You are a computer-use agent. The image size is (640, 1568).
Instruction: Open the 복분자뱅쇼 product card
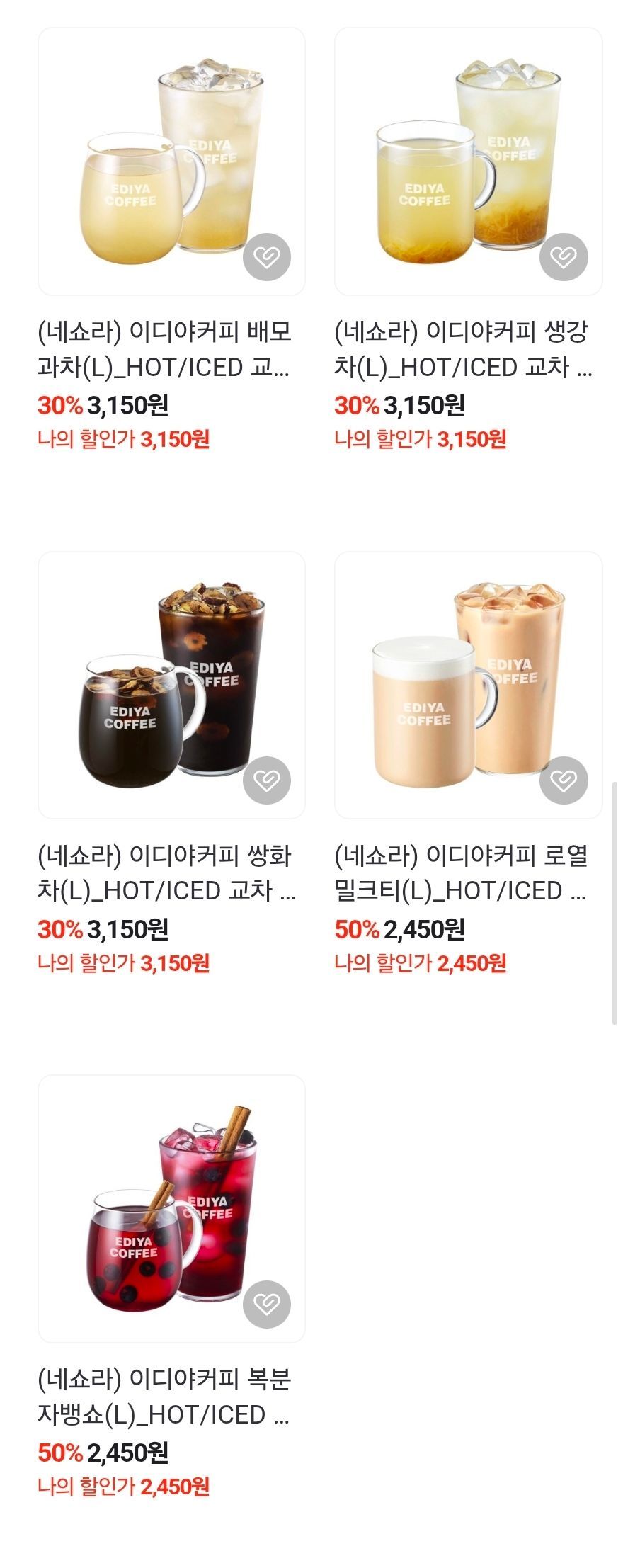click(x=171, y=1287)
